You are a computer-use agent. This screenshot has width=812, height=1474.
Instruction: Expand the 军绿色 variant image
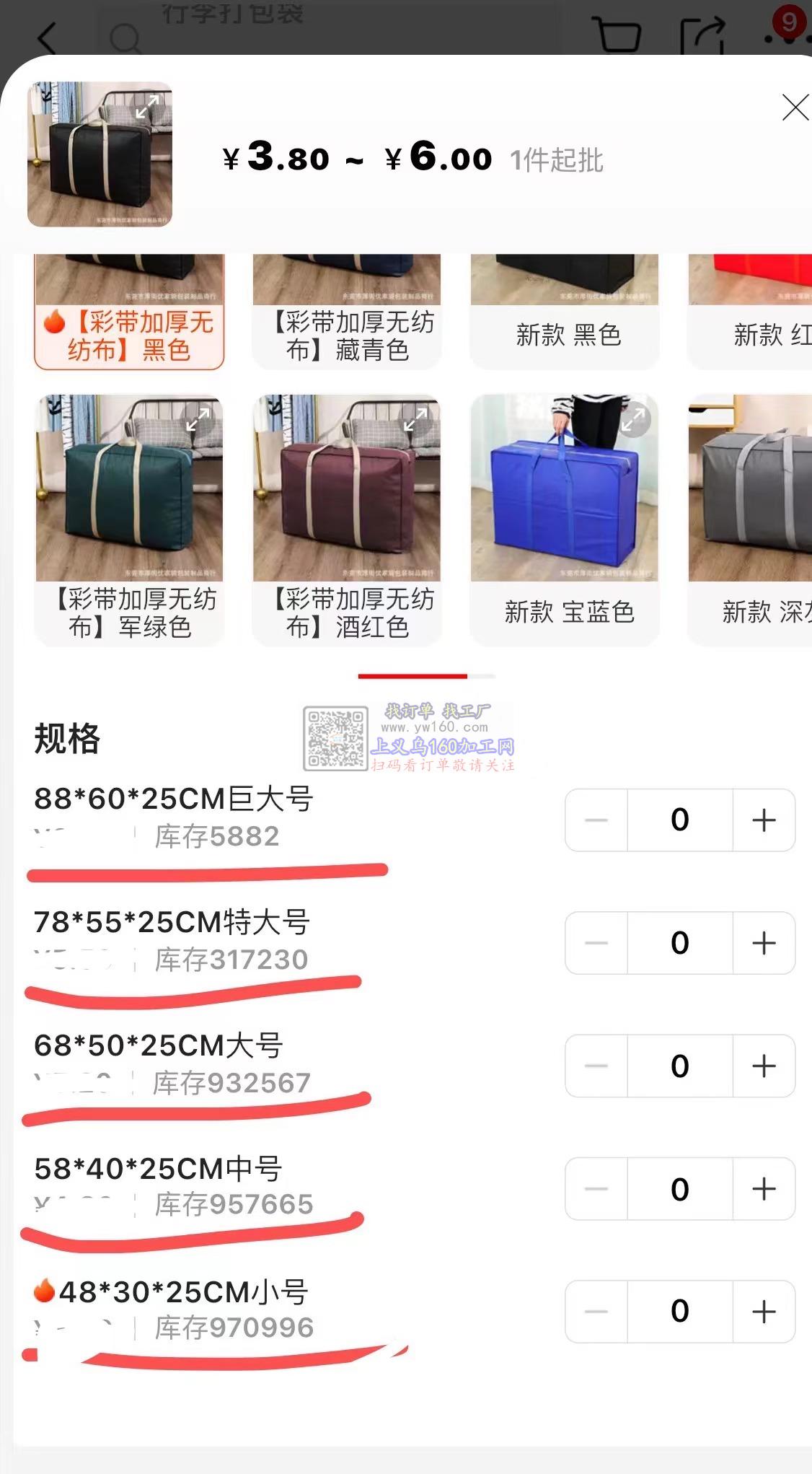tap(198, 418)
